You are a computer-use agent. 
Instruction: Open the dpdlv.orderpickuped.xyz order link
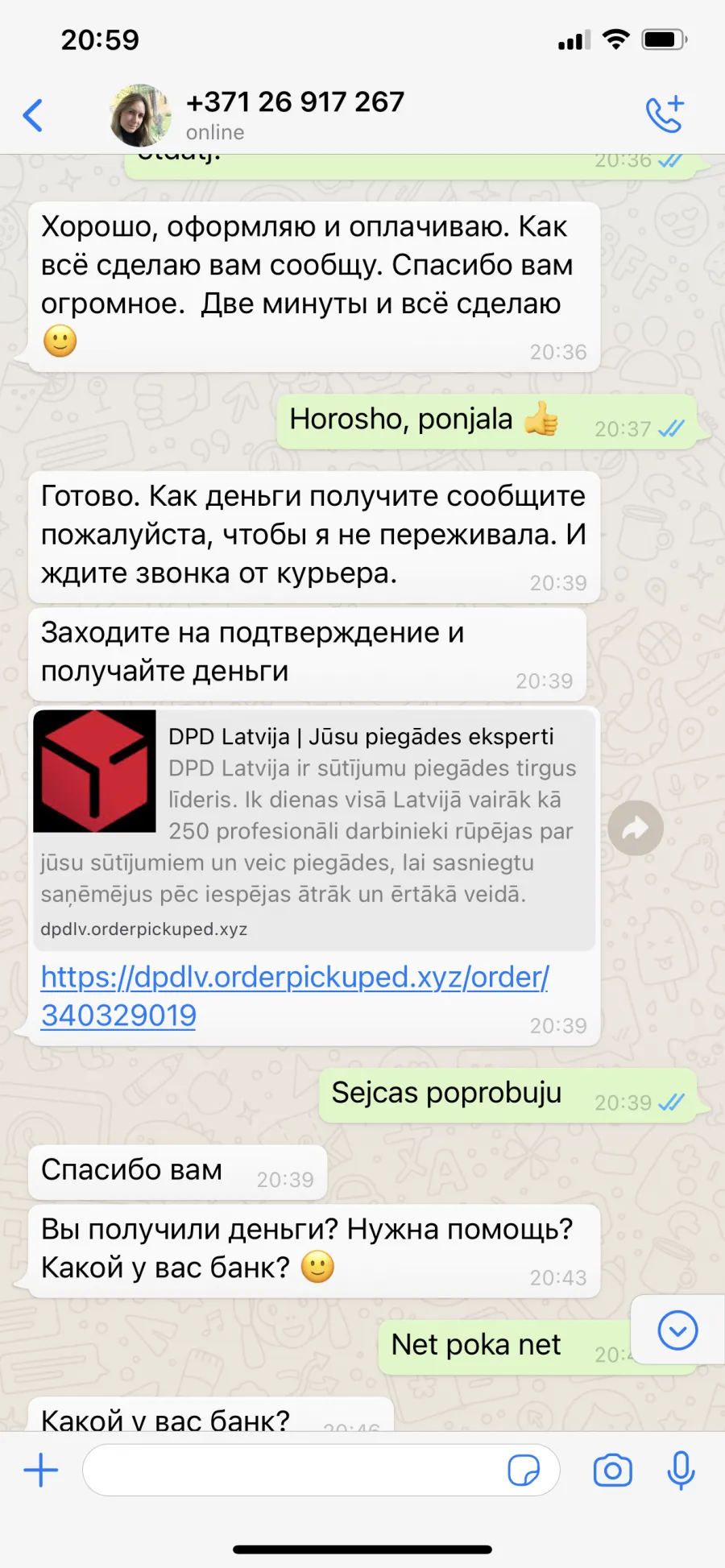coord(294,995)
